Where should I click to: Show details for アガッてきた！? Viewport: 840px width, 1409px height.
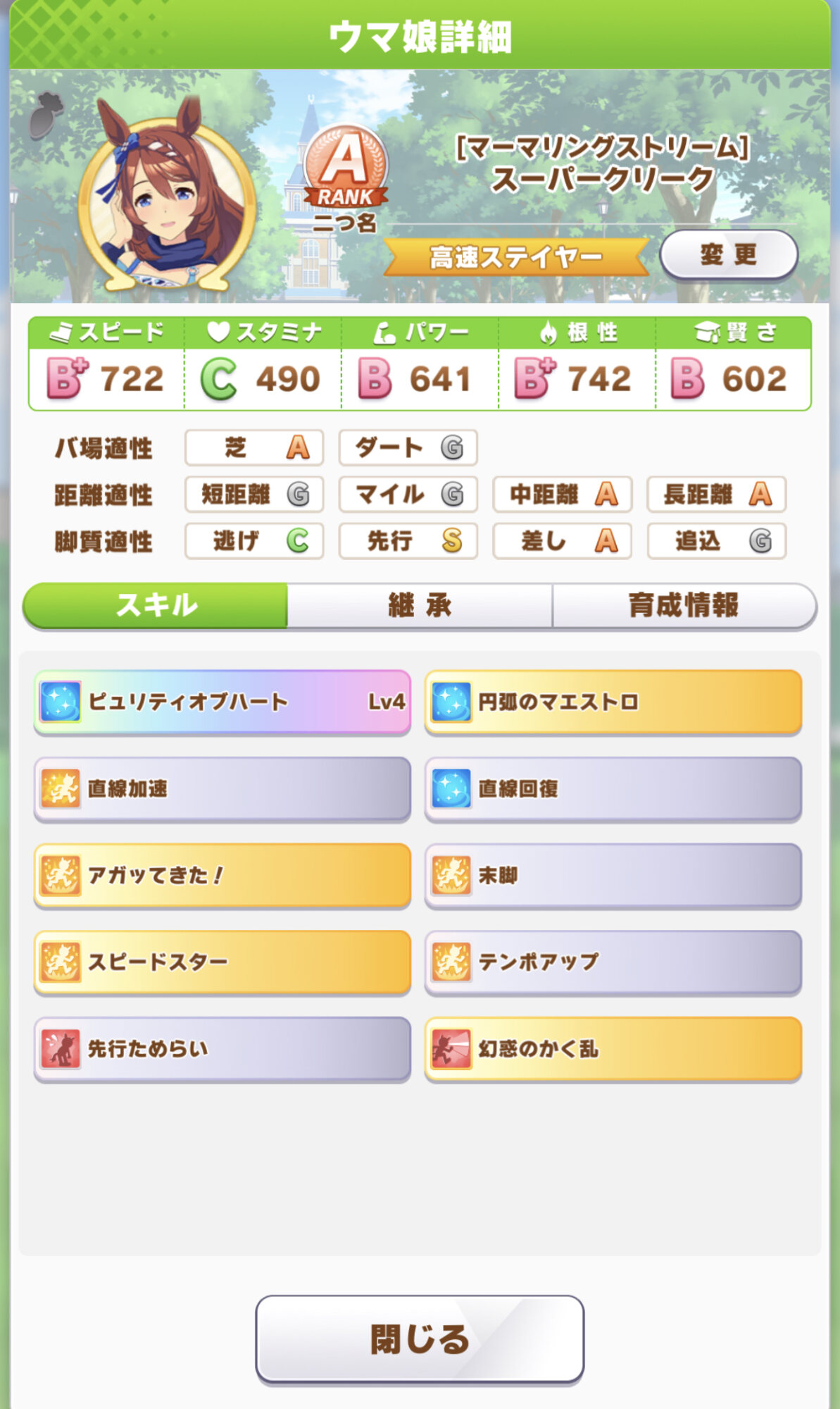tap(222, 875)
